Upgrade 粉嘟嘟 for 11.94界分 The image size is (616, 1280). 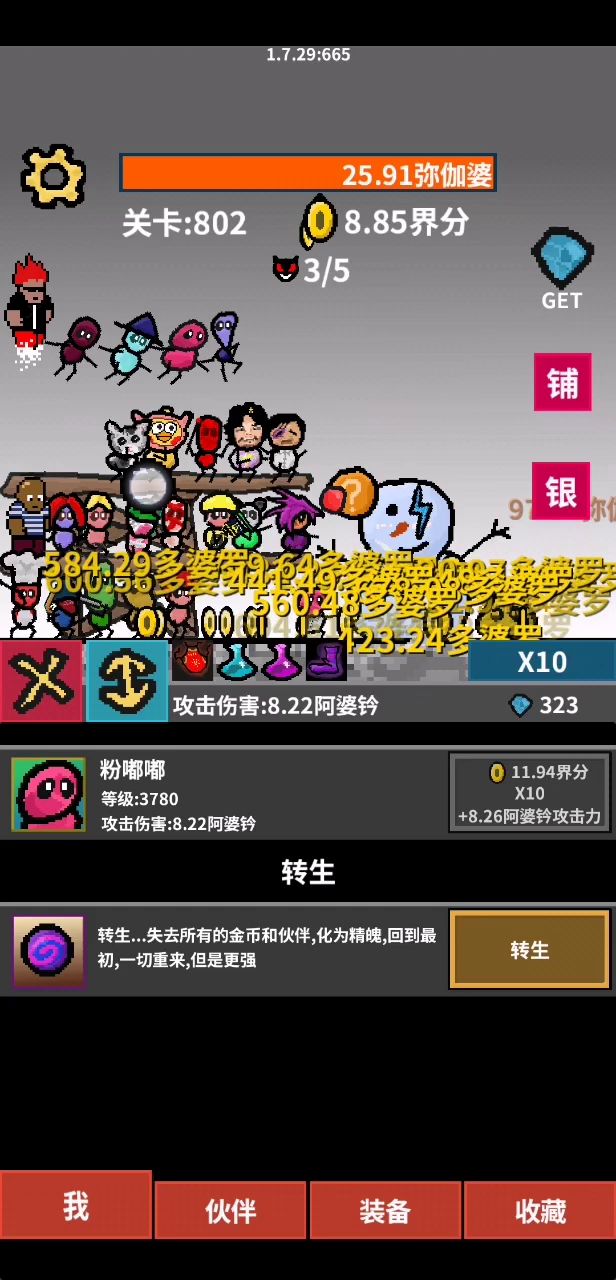(x=529, y=793)
